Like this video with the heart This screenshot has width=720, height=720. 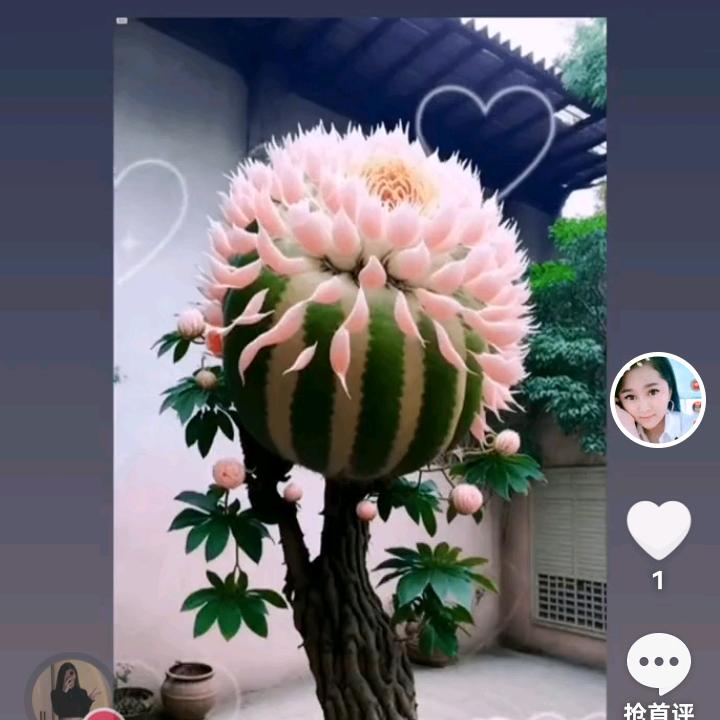(658, 529)
